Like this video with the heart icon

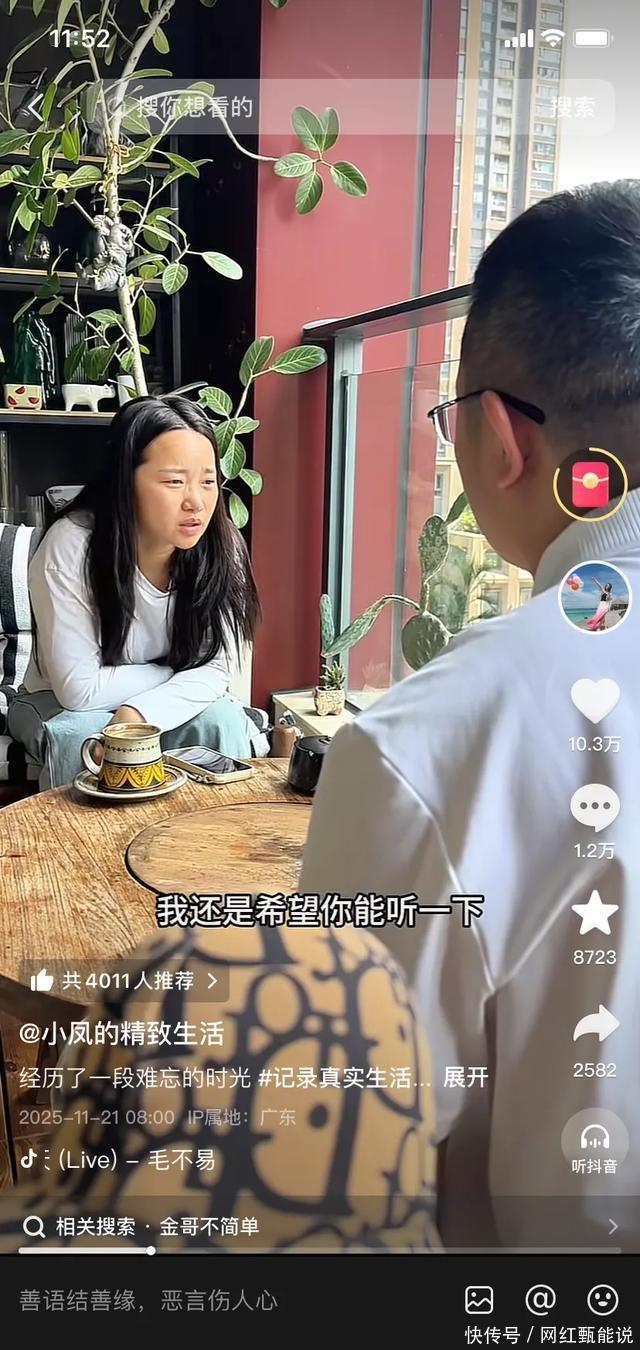click(x=594, y=701)
